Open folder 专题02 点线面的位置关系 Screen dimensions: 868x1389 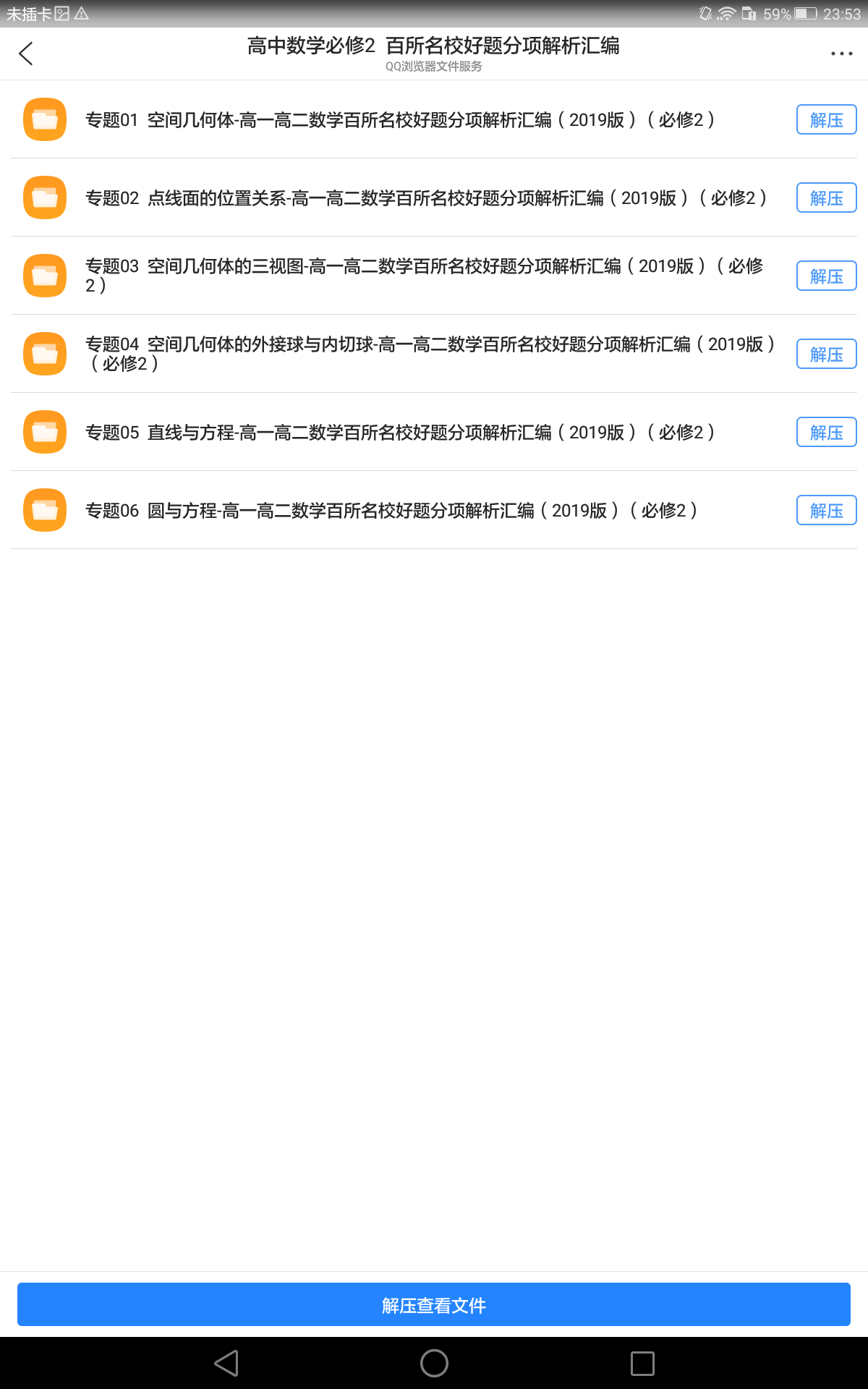point(399,197)
